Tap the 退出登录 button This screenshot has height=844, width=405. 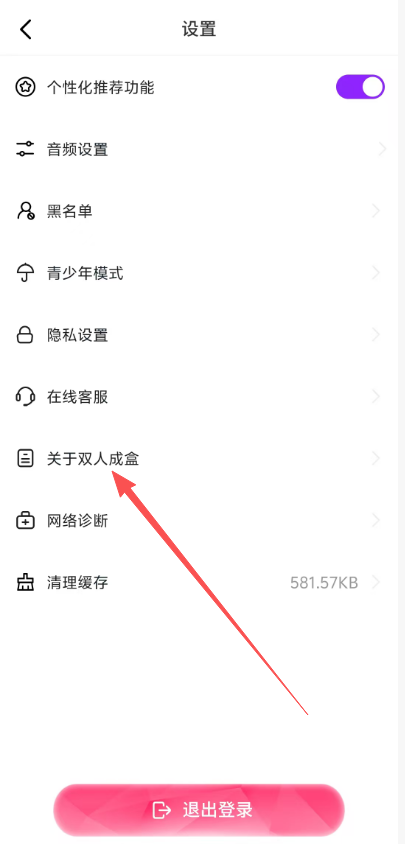click(199, 809)
